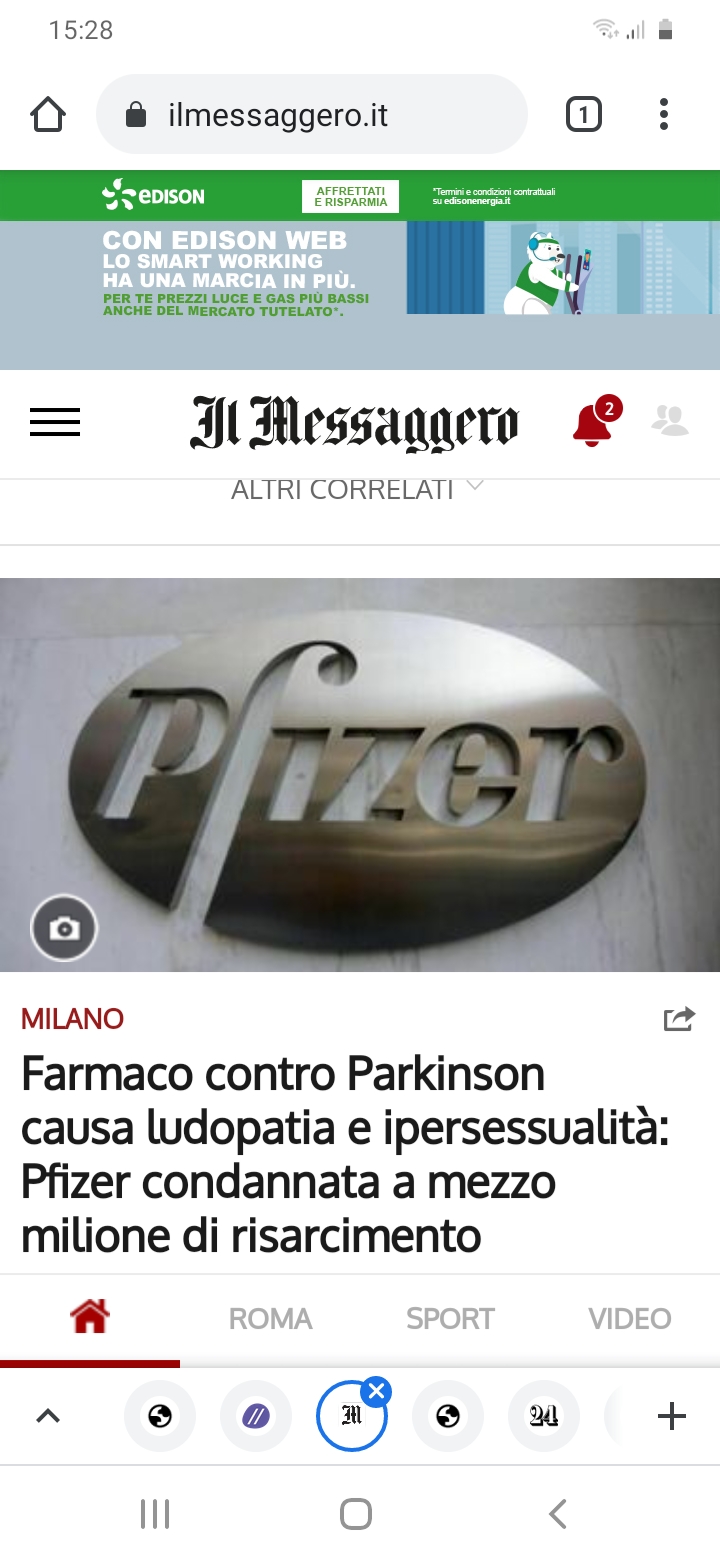
Task: Expand the Altri Correlati section
Action: pos(357,490)
